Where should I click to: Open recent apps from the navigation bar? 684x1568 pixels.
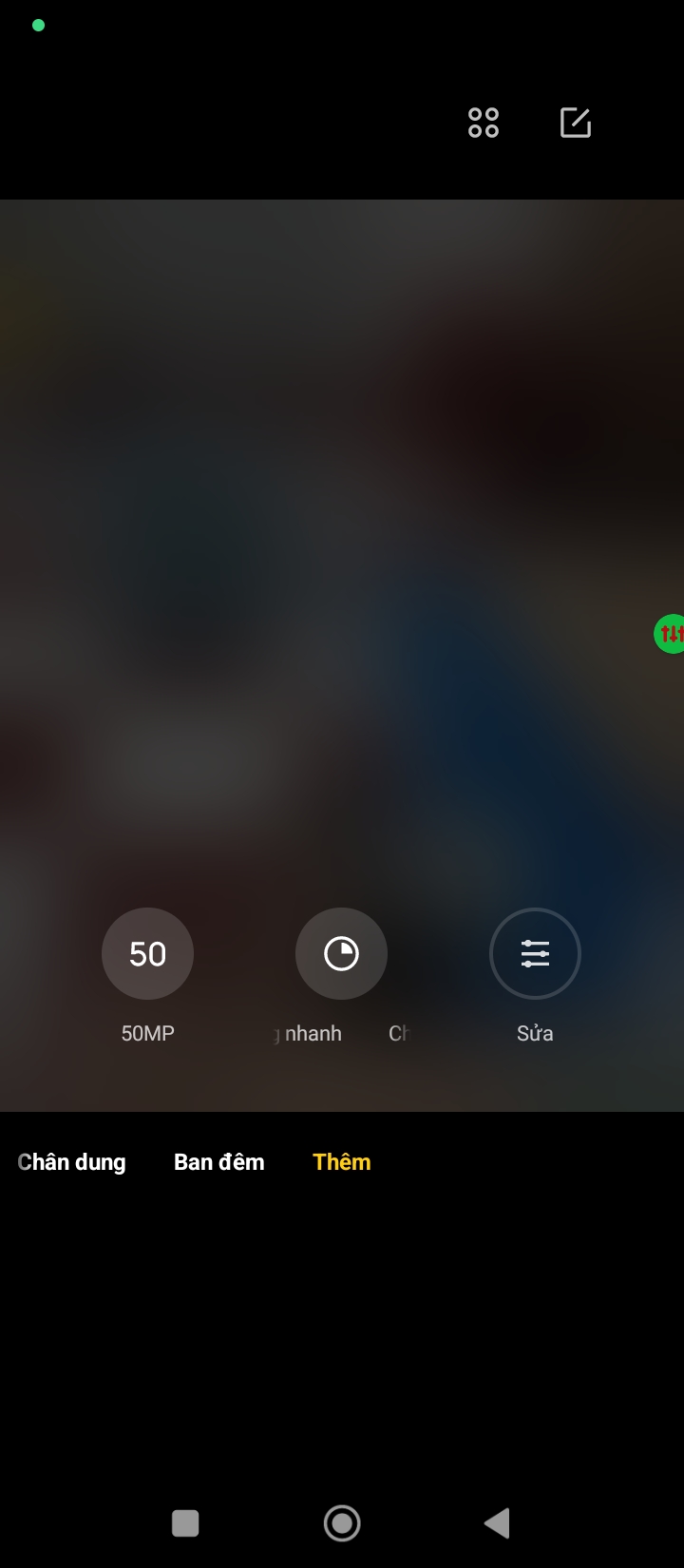click(185, 1522)
